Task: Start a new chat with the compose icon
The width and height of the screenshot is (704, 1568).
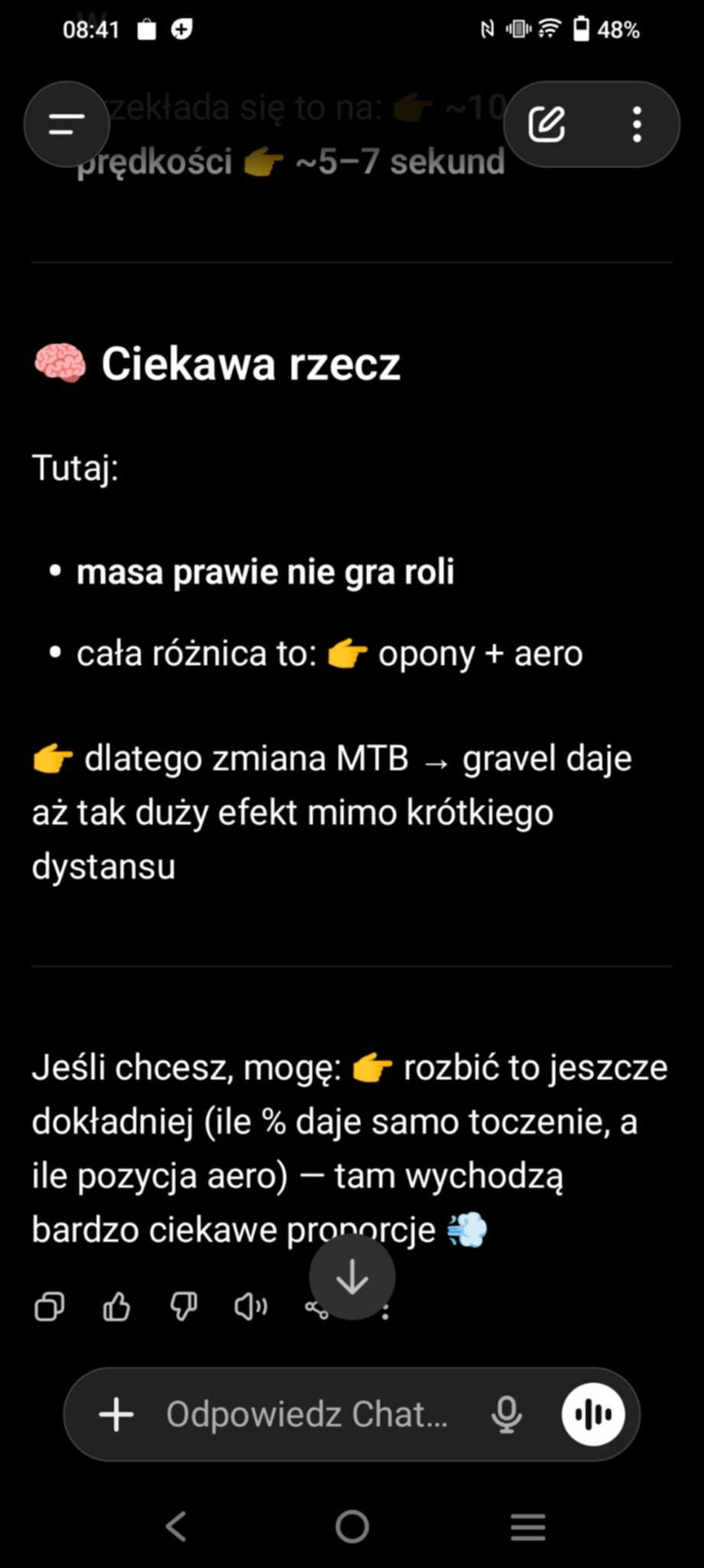Action: (x=547, y=124)
